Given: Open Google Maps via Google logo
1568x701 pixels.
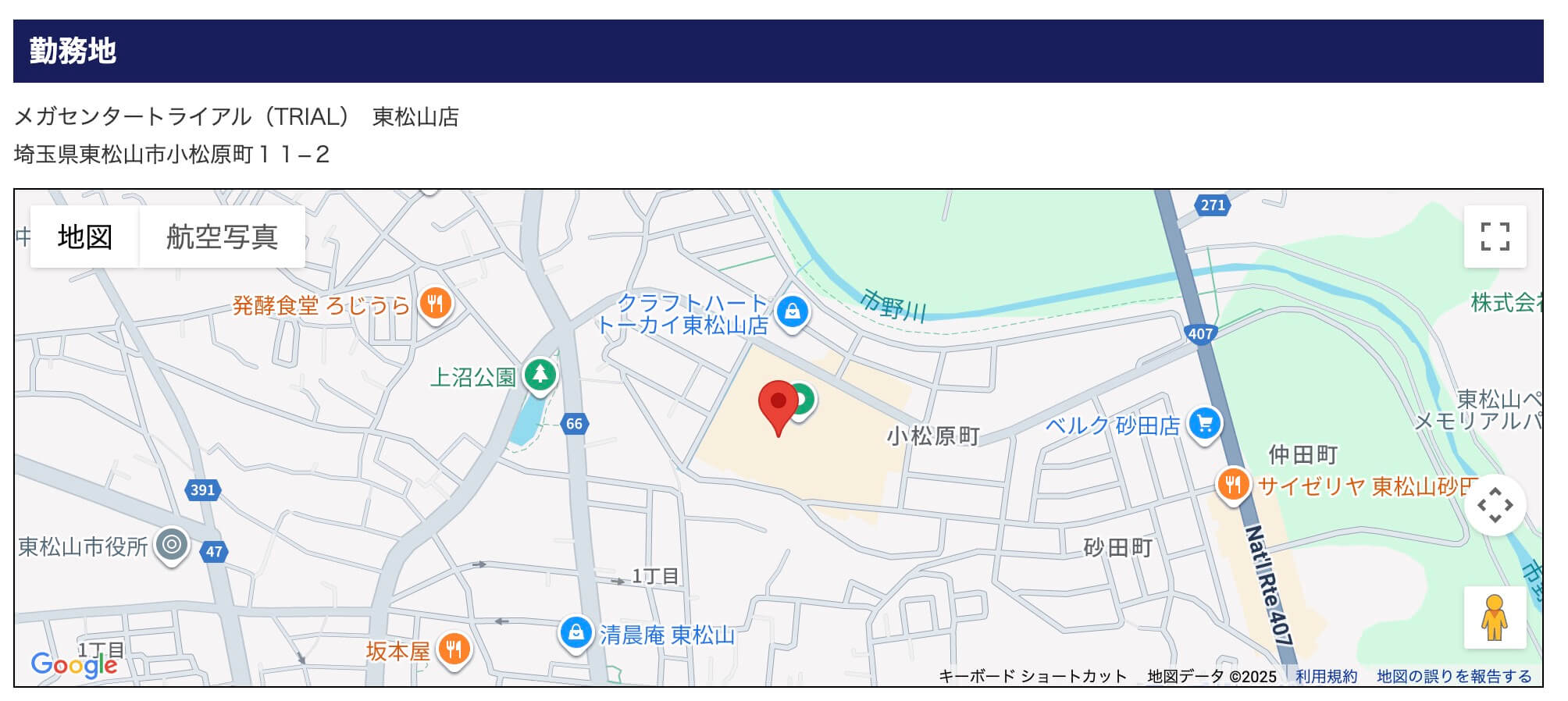Looking at the screenshot, I should click(x=74, y=664).
